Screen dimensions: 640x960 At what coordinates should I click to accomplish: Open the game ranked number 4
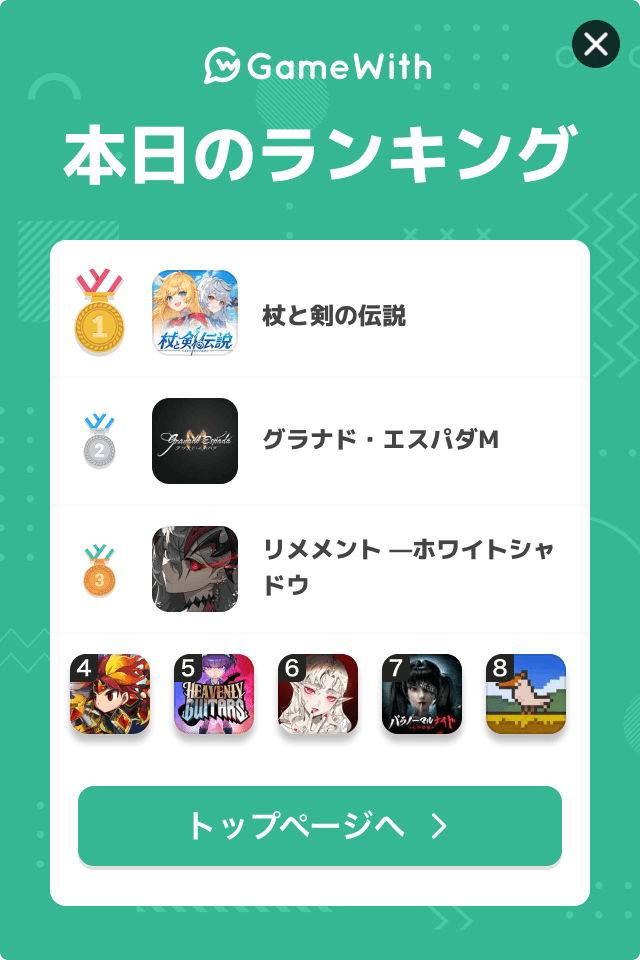110,694
